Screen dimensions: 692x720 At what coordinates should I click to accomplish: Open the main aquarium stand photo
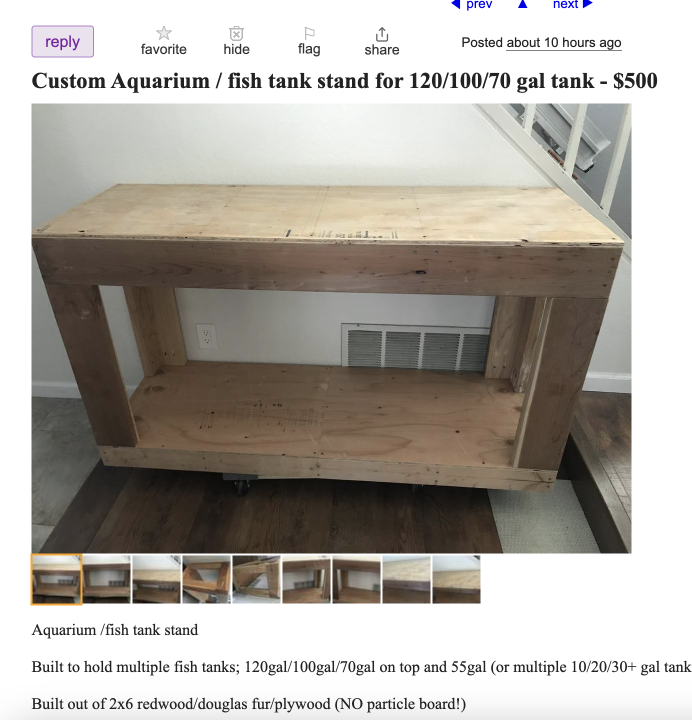point(331,328)
